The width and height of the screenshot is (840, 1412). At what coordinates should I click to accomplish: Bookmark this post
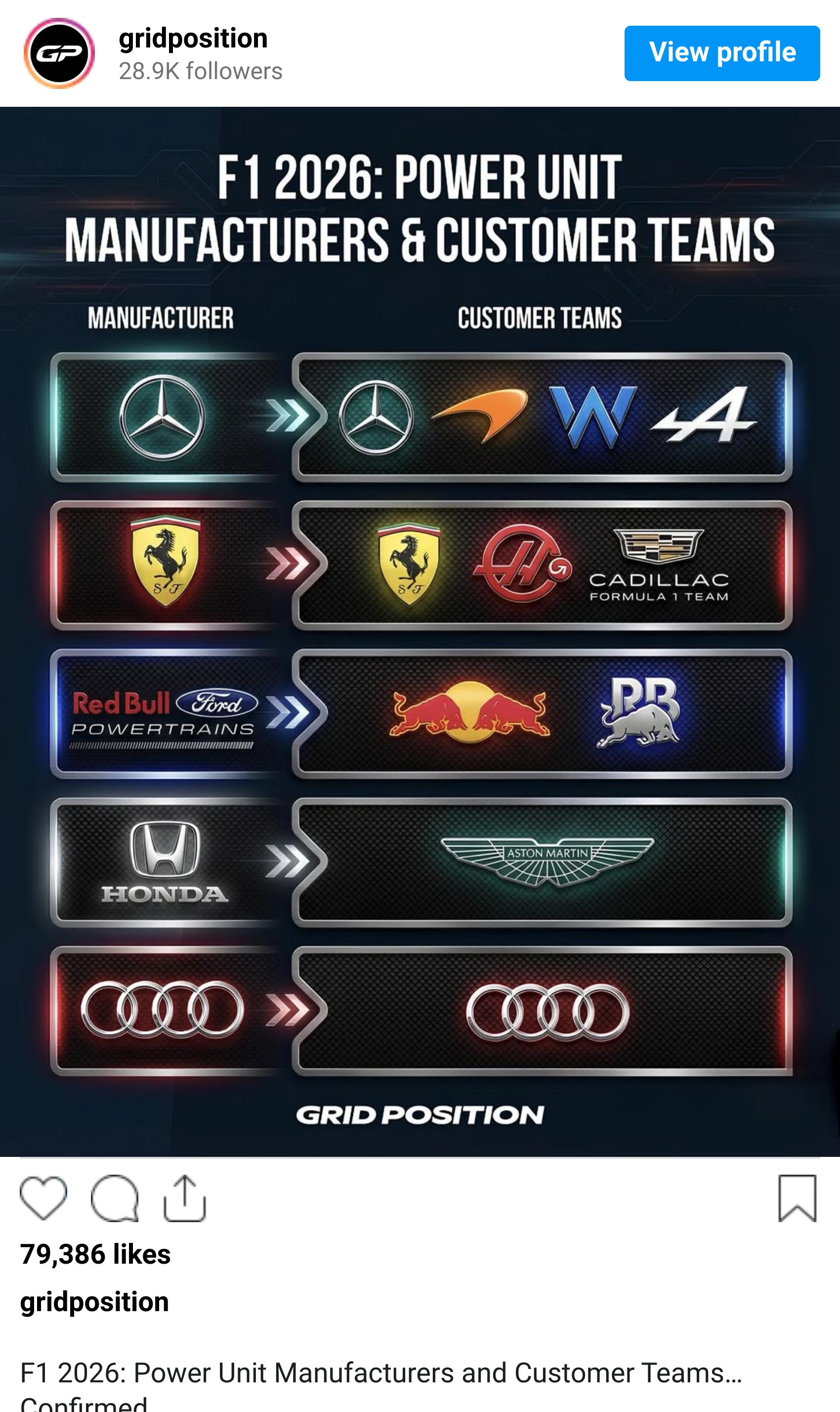797,1197
